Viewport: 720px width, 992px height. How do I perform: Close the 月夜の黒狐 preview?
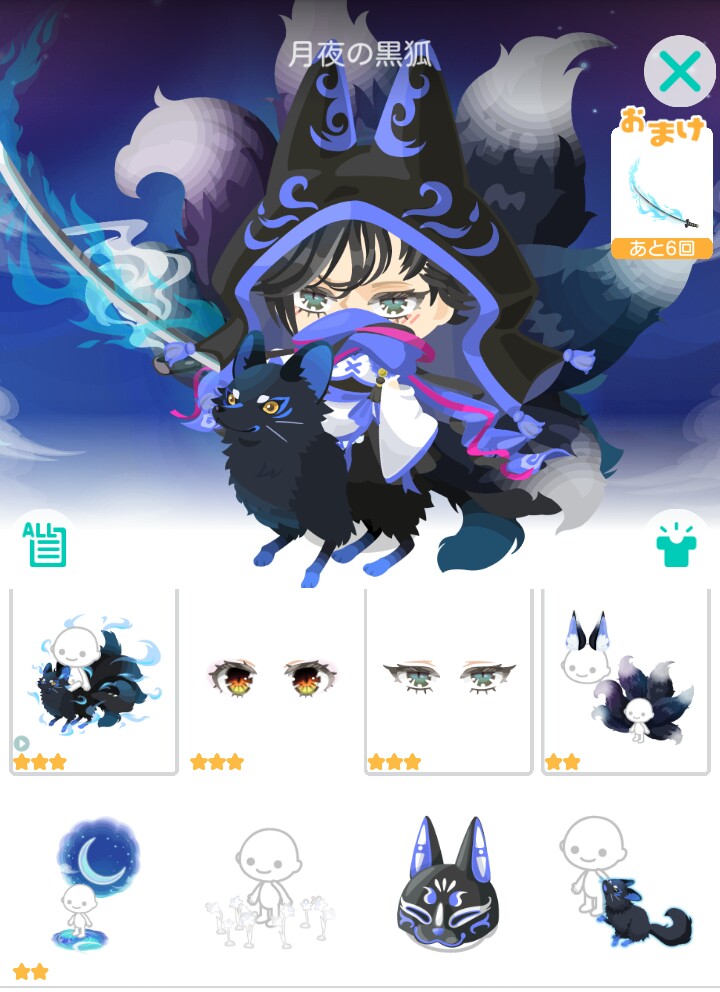[680, 71]
